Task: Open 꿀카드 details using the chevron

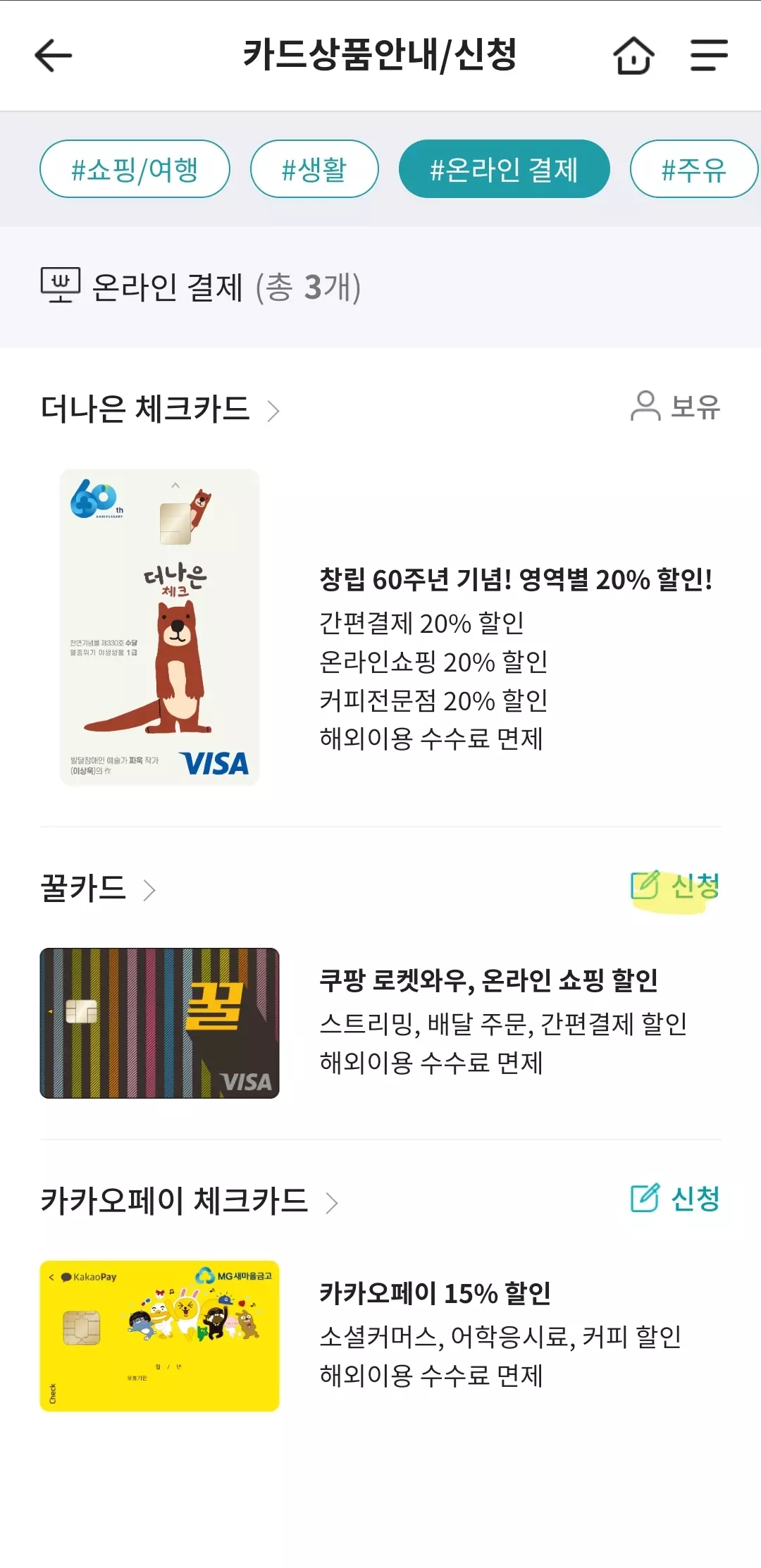Action: 150,890
